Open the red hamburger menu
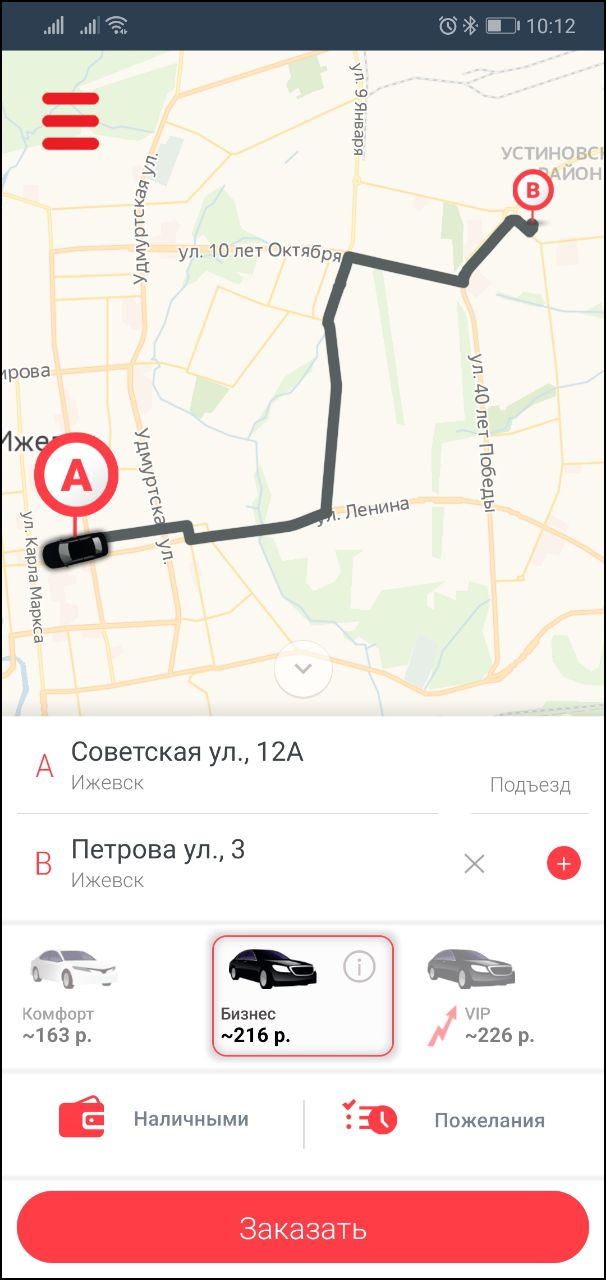Viewport: 606px width, 1280px height. [70, 121]
